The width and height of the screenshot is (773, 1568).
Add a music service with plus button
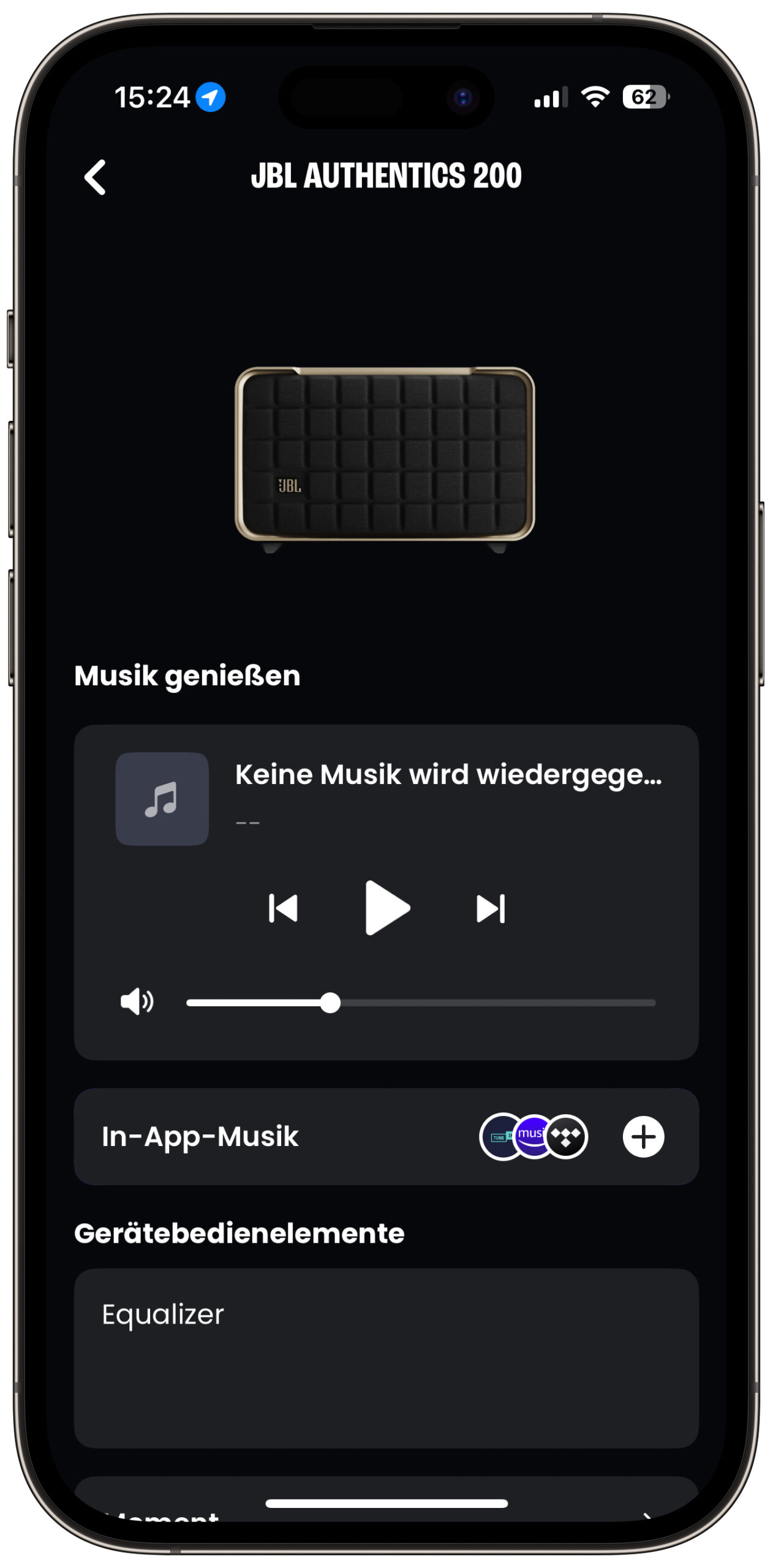pos(643,1137)
